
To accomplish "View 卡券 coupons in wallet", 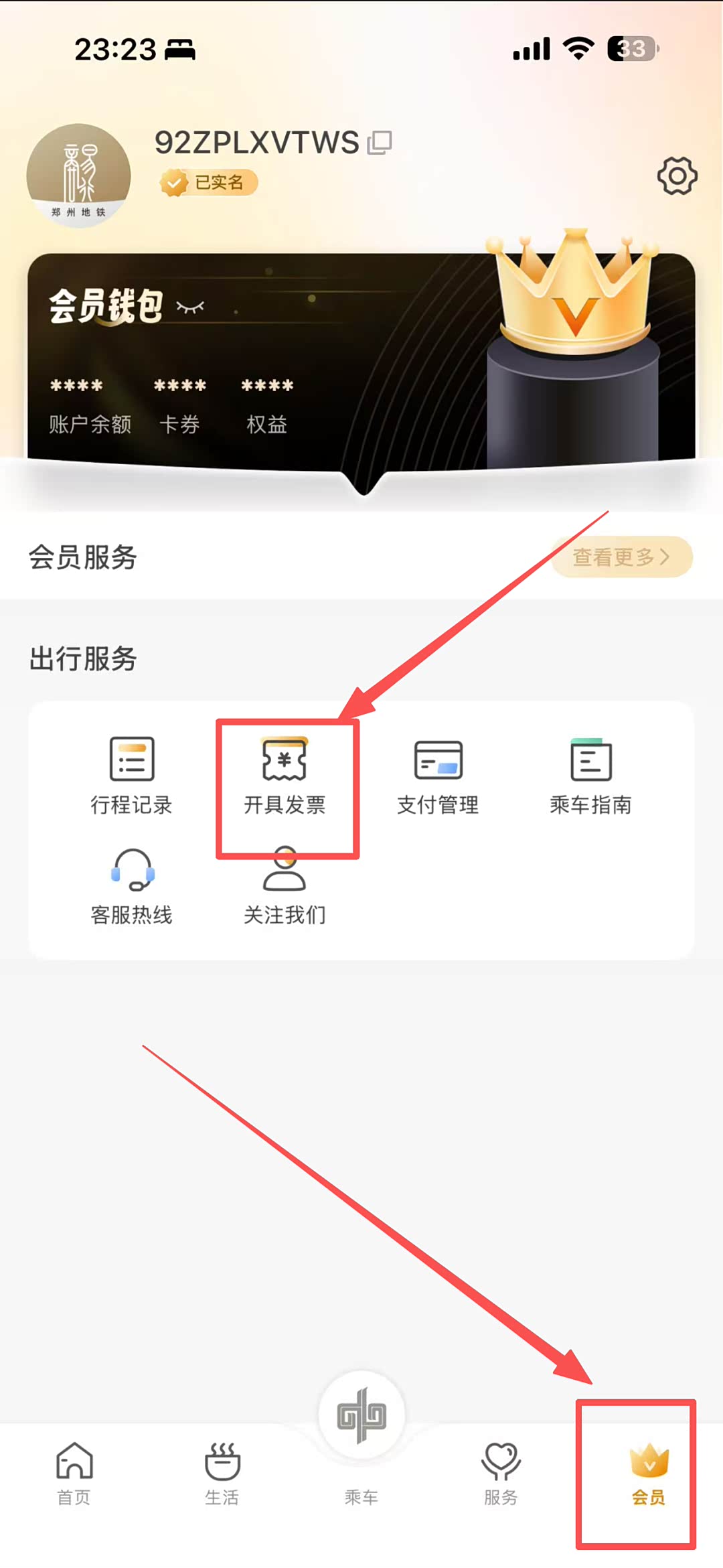I will click(x=179, y=406).
